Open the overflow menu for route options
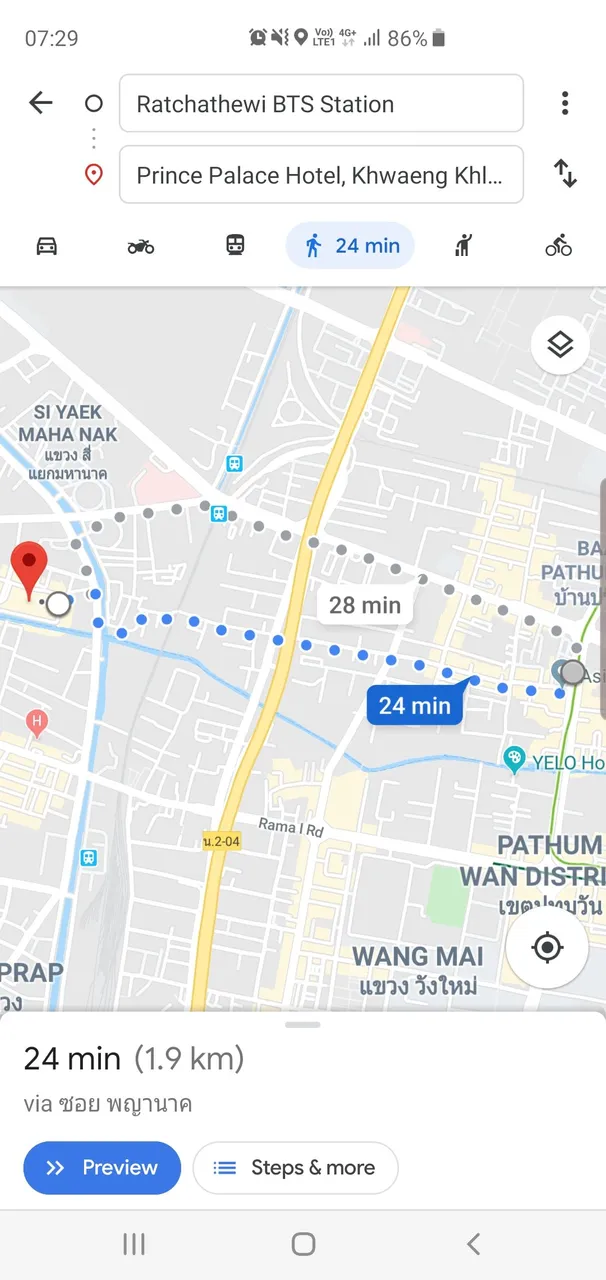This screenshot has height=1280, width=606. (565, 103)
